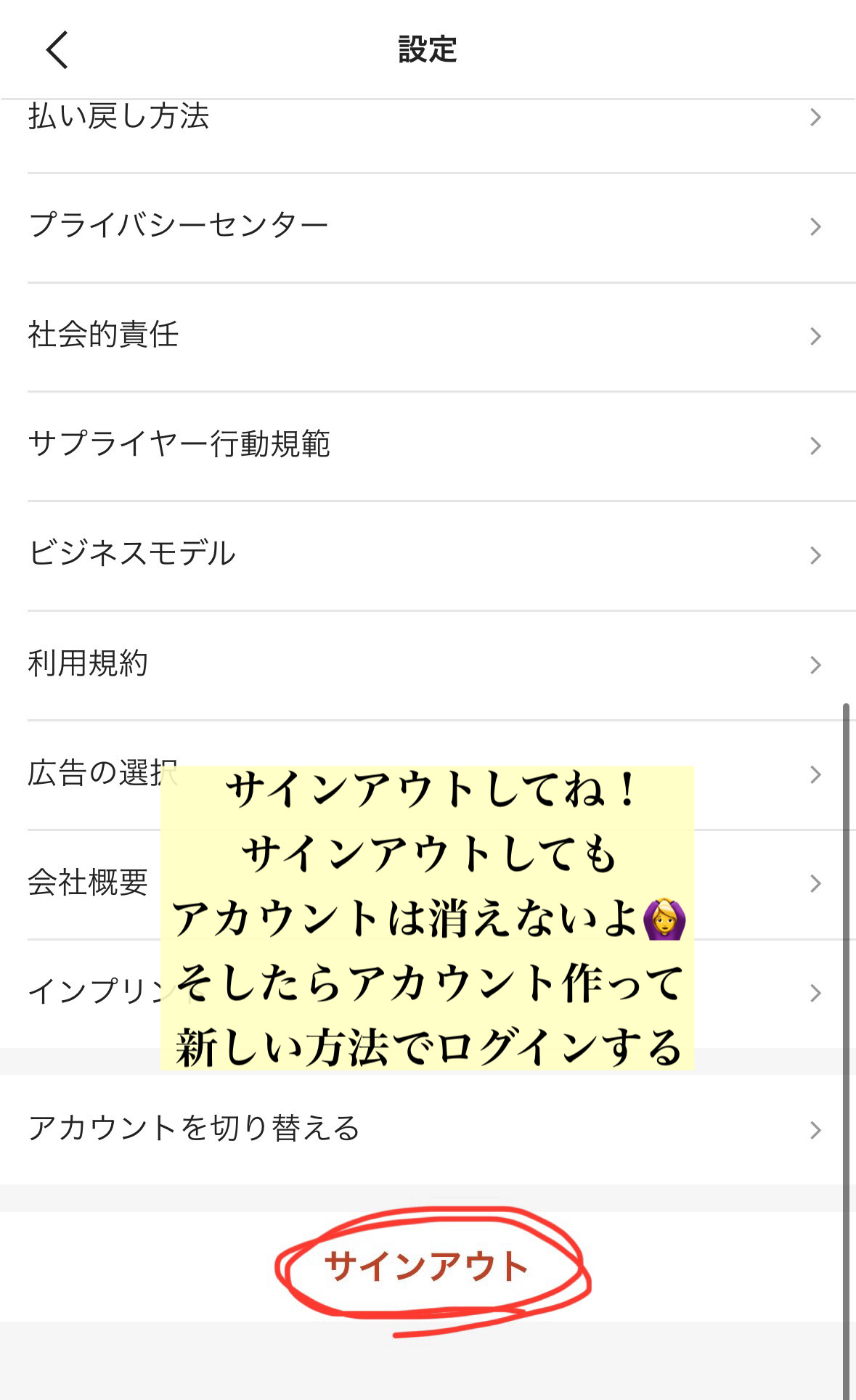Select アカウントを切り替える
The height and width of the screenshot is (1400, 856).
(x=194, y=1129)
